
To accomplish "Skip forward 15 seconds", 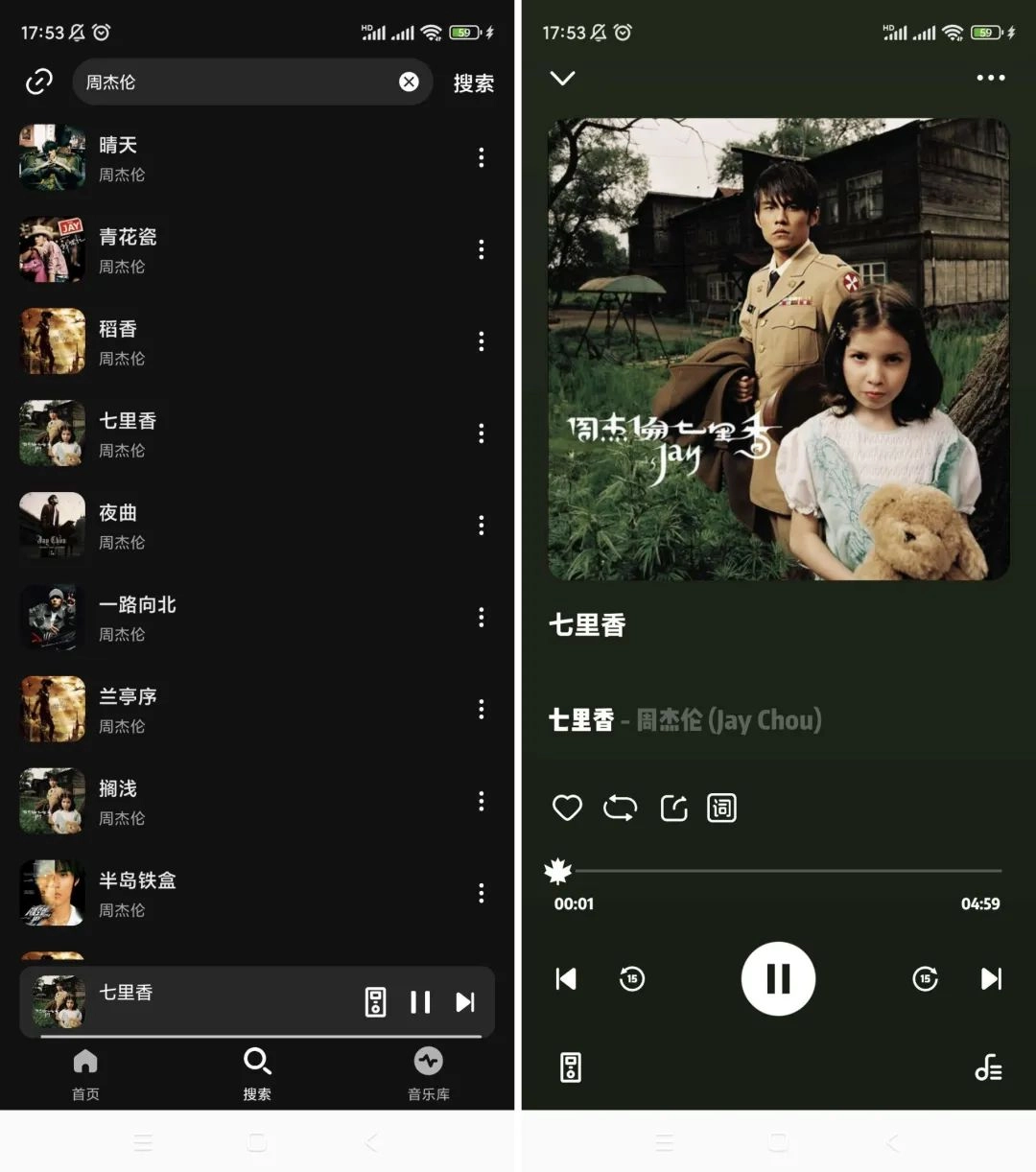I will pyautogui.click(x=925, y=979).
